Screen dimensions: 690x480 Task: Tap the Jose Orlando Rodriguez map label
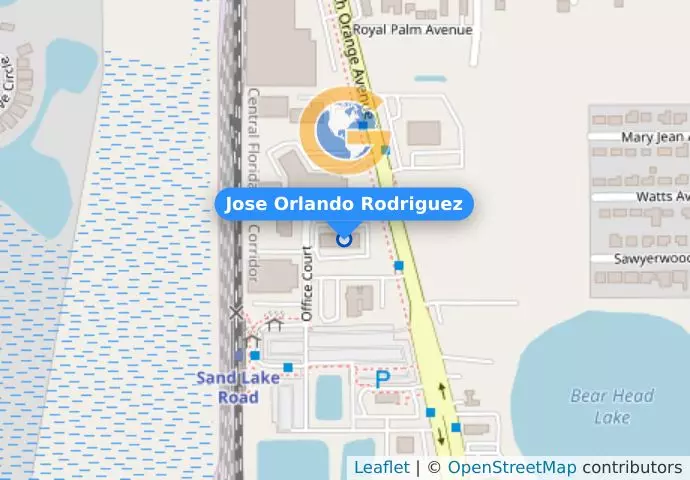(x=344, y=205)
